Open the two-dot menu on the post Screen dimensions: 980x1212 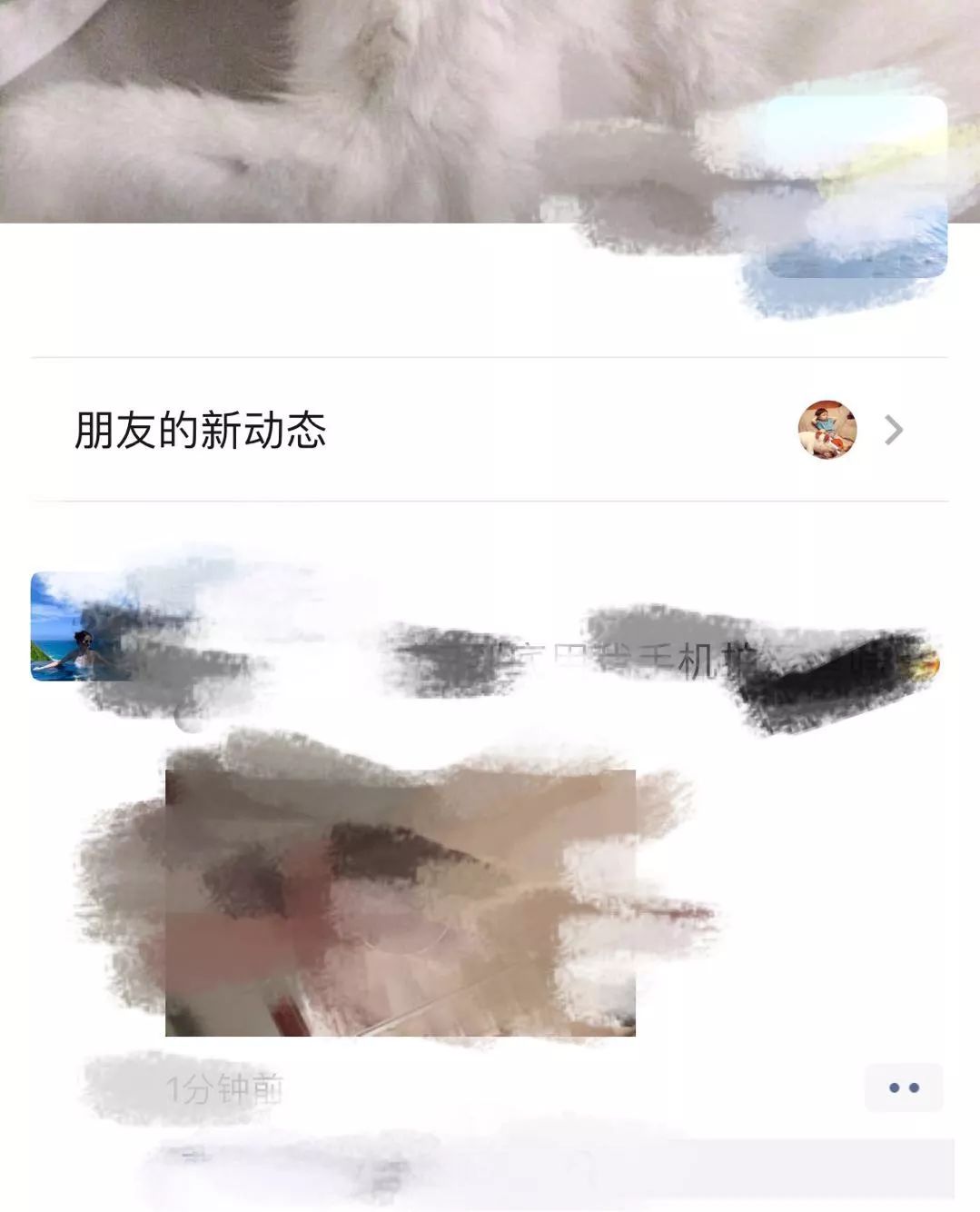coord(903,1088)
